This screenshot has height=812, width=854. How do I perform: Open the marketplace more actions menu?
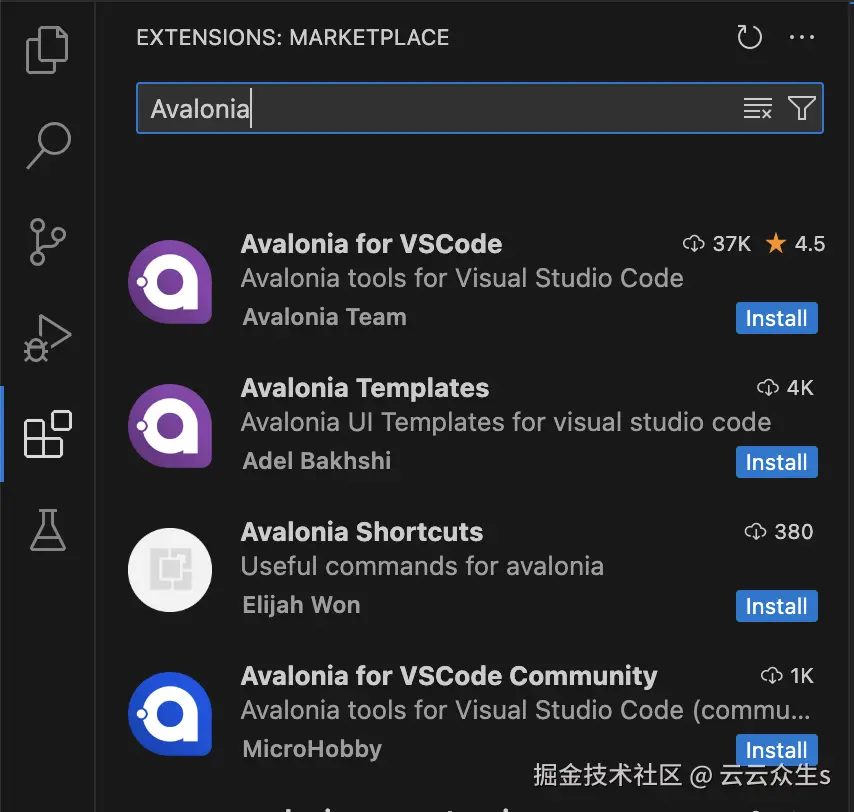tap(802, 38)
